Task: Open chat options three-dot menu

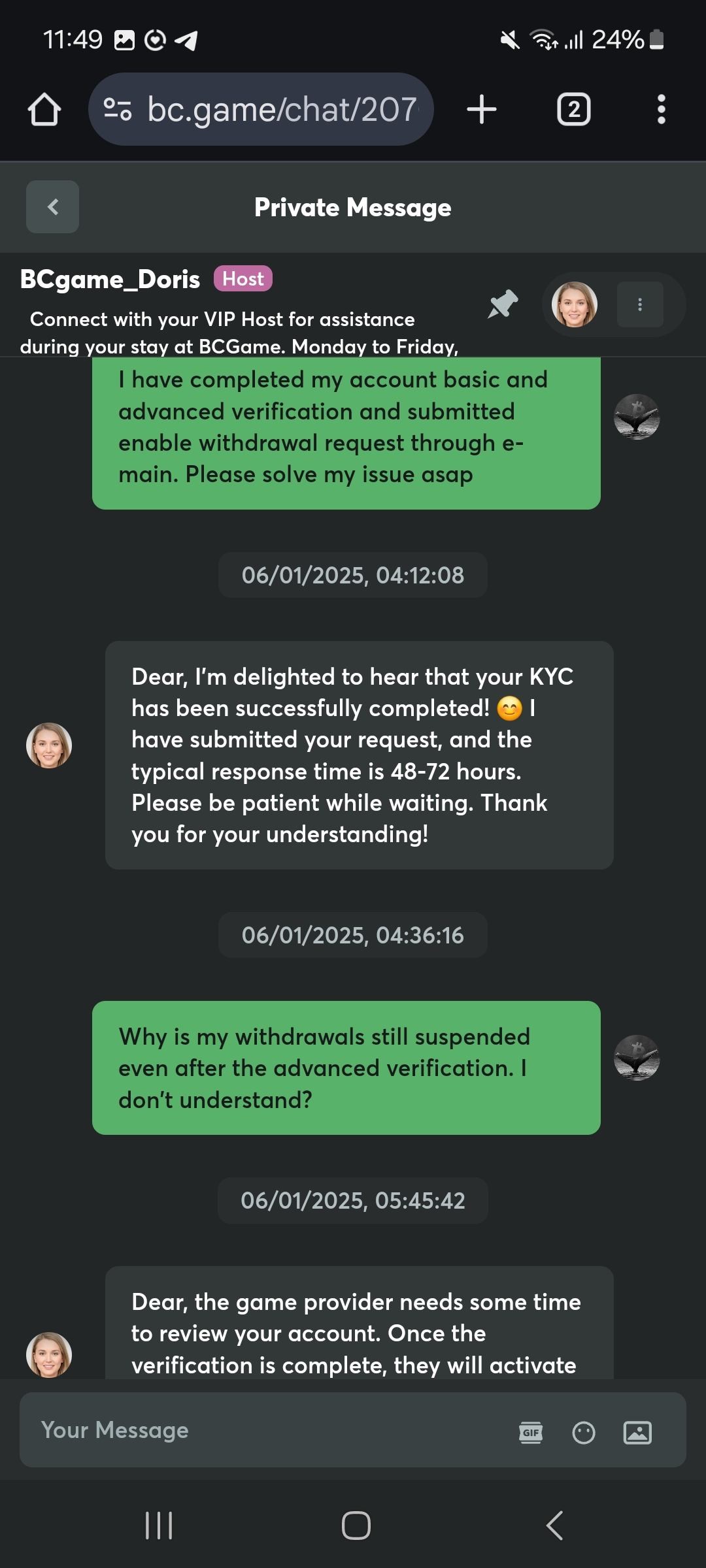Action: [639, 304]
